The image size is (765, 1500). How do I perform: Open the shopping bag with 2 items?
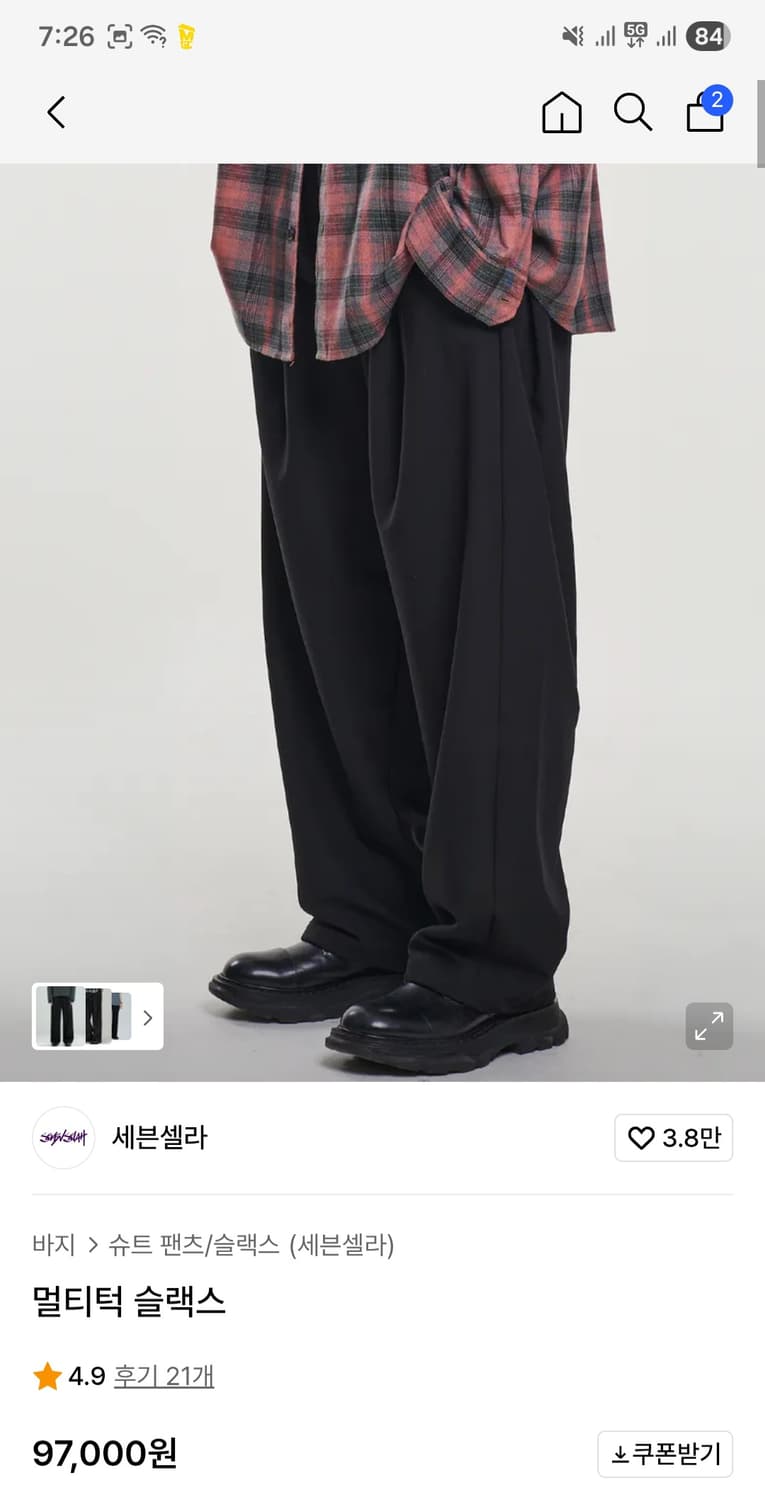click(703, 113)
